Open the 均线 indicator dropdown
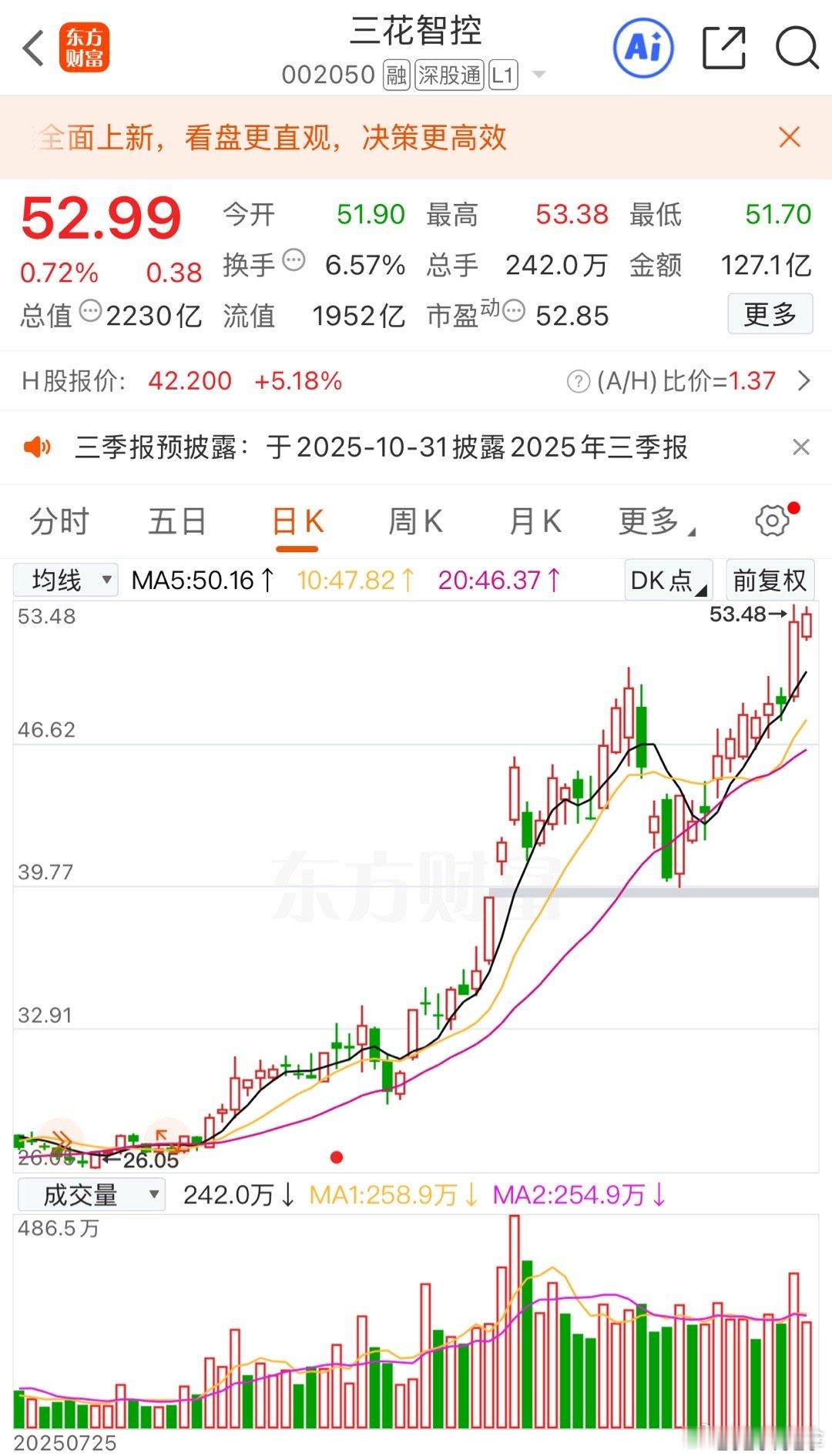Image resolution: width=832 pixels, height=1456 pixels. [65, 580]
